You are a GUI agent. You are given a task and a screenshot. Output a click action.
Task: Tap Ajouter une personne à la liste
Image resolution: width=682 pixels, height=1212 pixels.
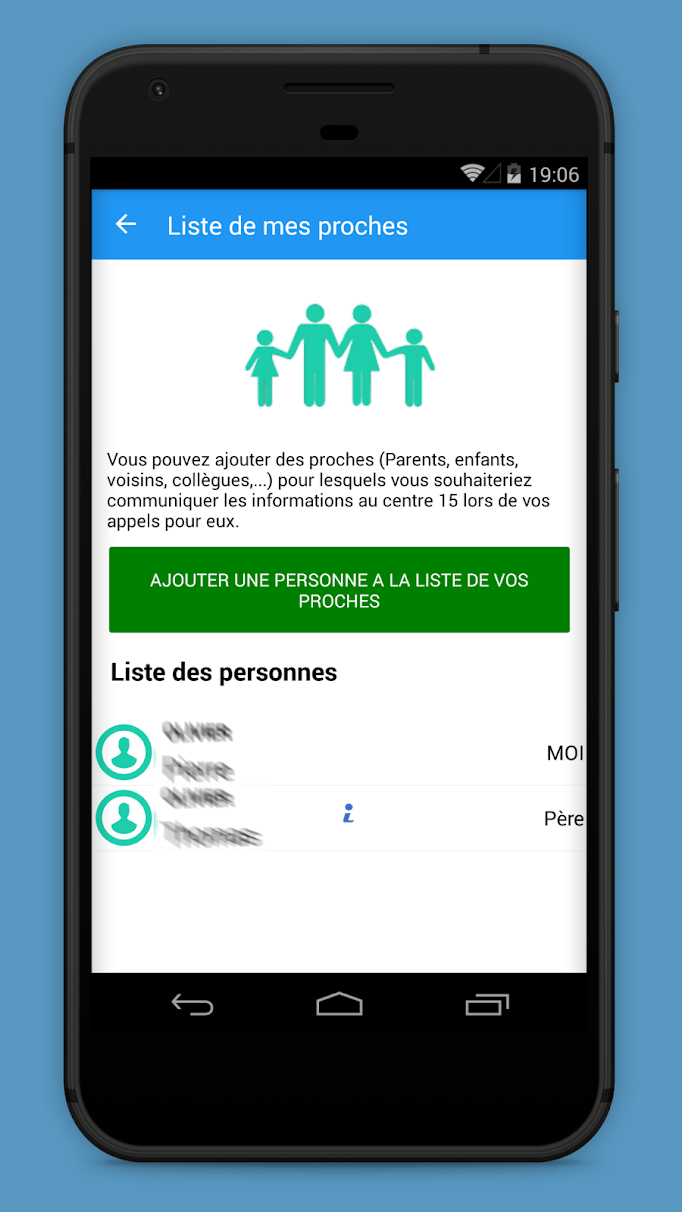(x=339, y=590)
